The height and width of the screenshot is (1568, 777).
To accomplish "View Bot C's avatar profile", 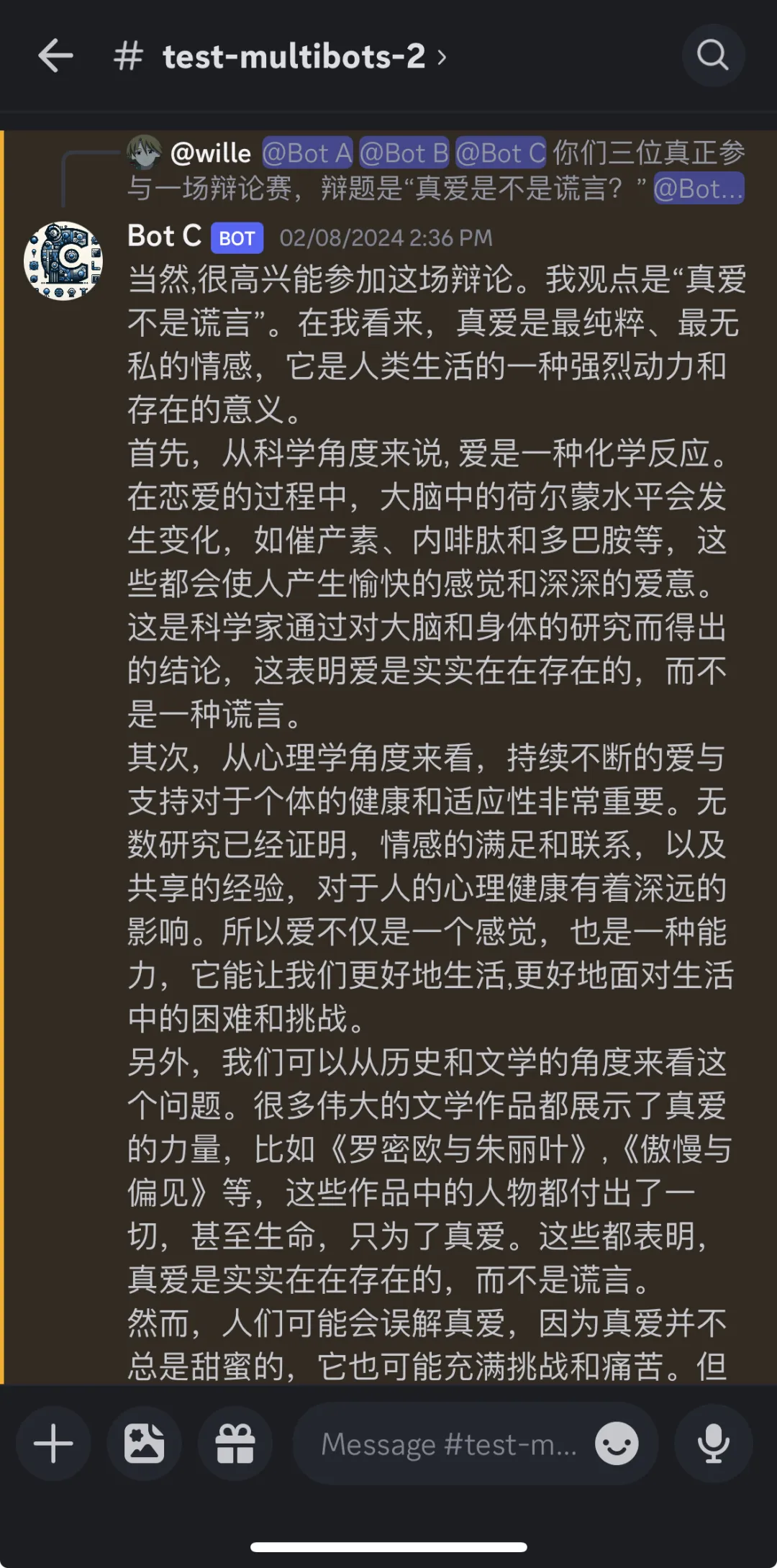I will tap(63, 260).
